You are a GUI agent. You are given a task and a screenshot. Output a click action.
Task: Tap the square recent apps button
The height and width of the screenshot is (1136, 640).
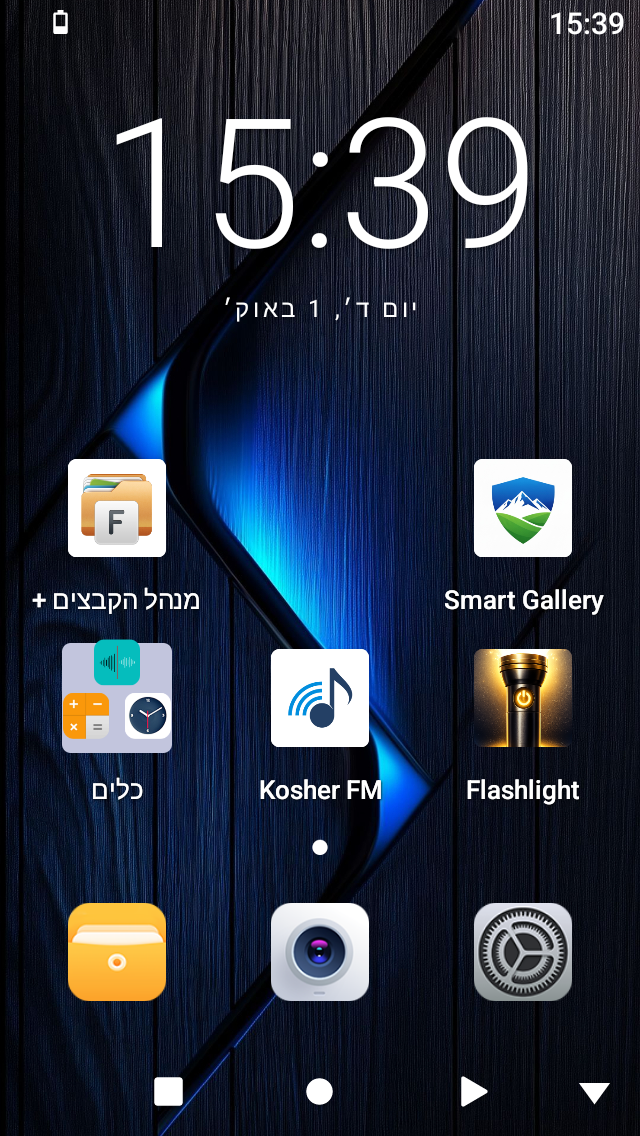tap(168, 1091)
